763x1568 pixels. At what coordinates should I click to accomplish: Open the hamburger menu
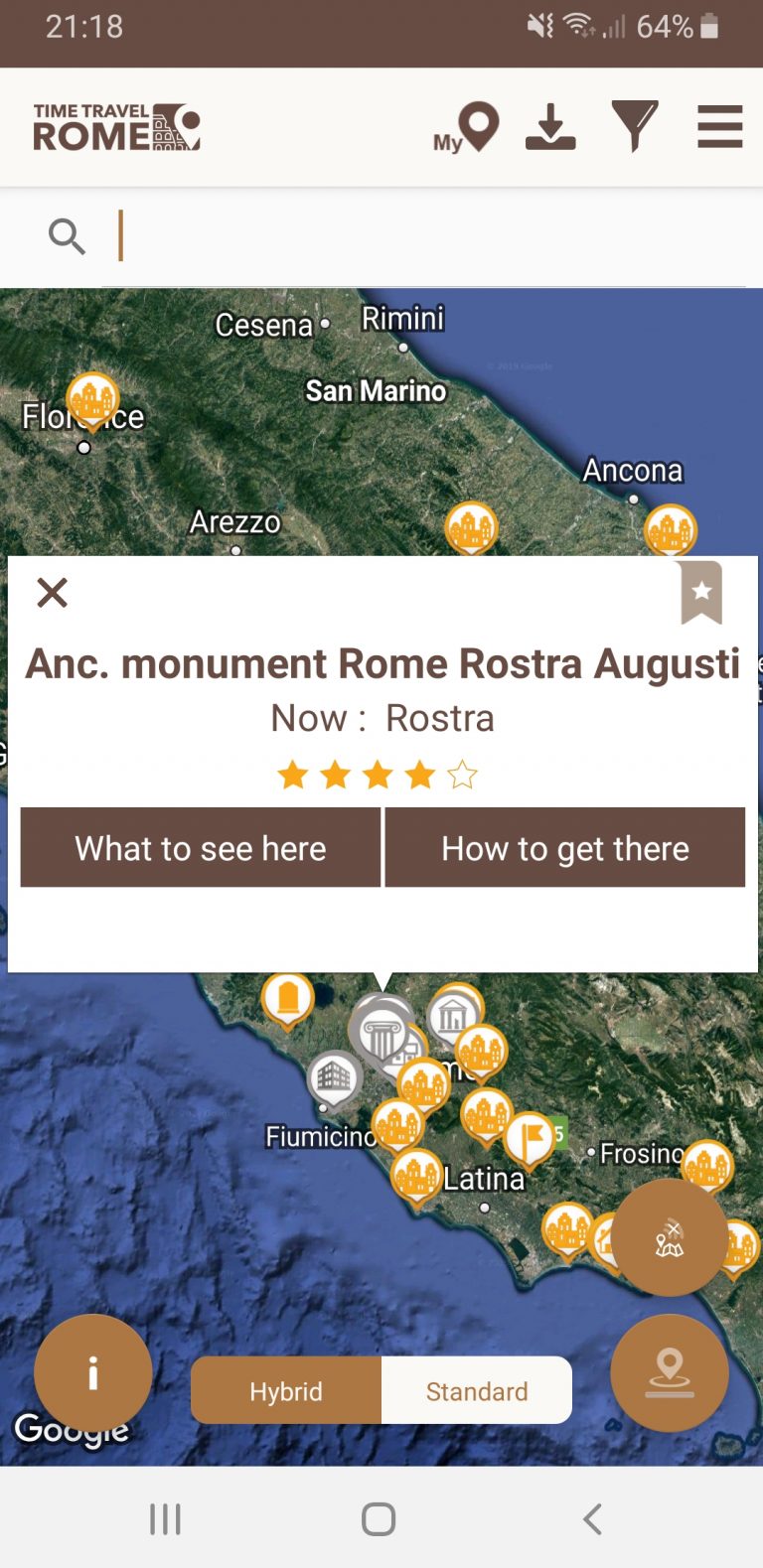719,126
